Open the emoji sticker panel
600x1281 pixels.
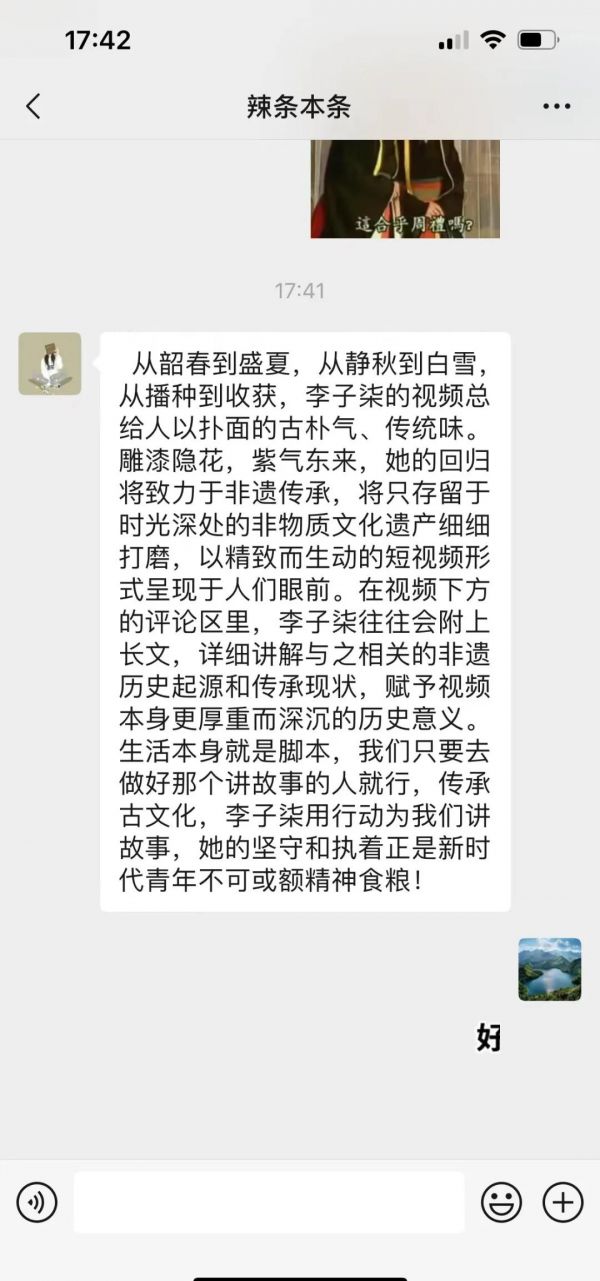[501, 1202]
